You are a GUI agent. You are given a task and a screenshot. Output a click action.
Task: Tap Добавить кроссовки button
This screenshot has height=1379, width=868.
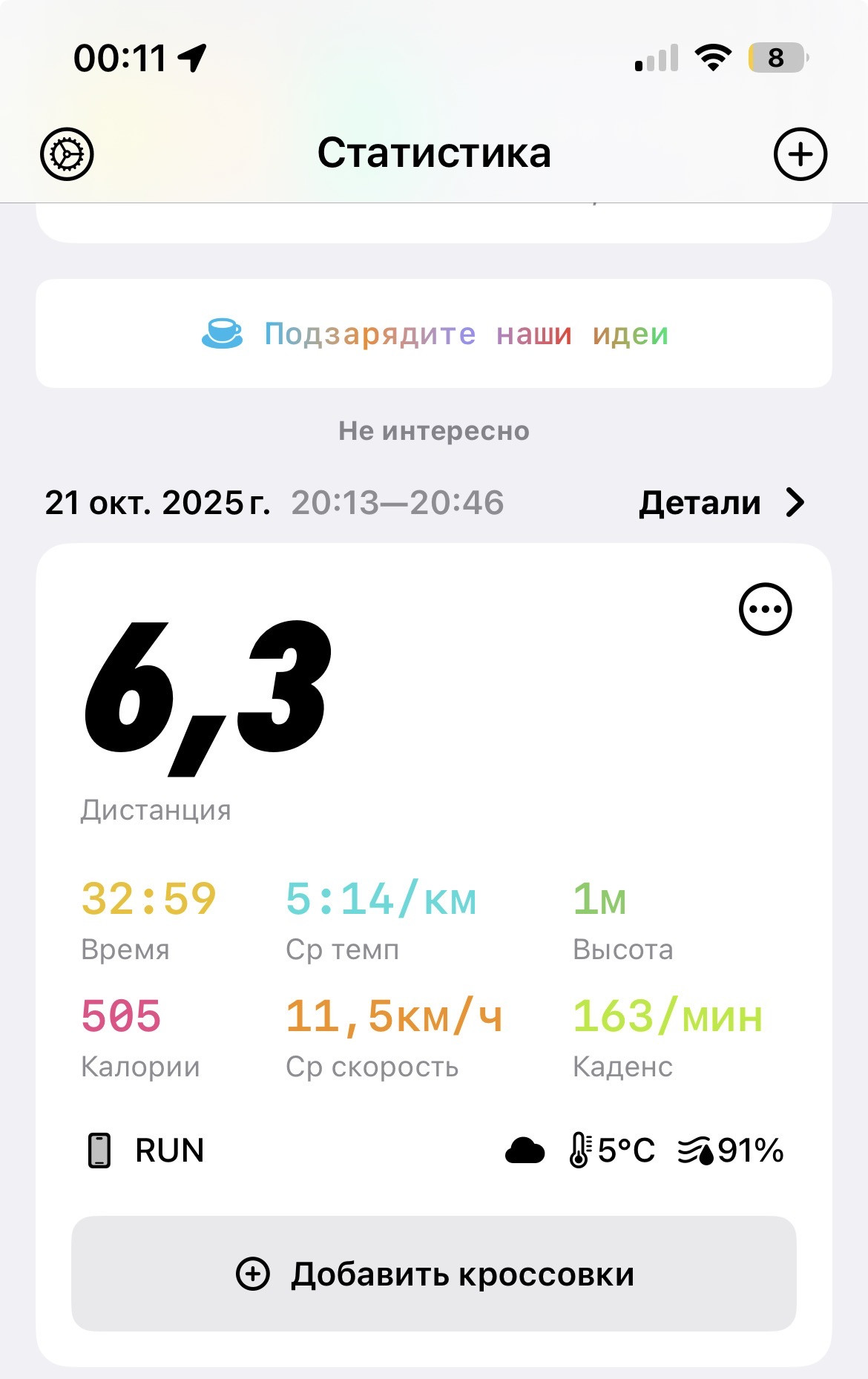point(434,1274)
